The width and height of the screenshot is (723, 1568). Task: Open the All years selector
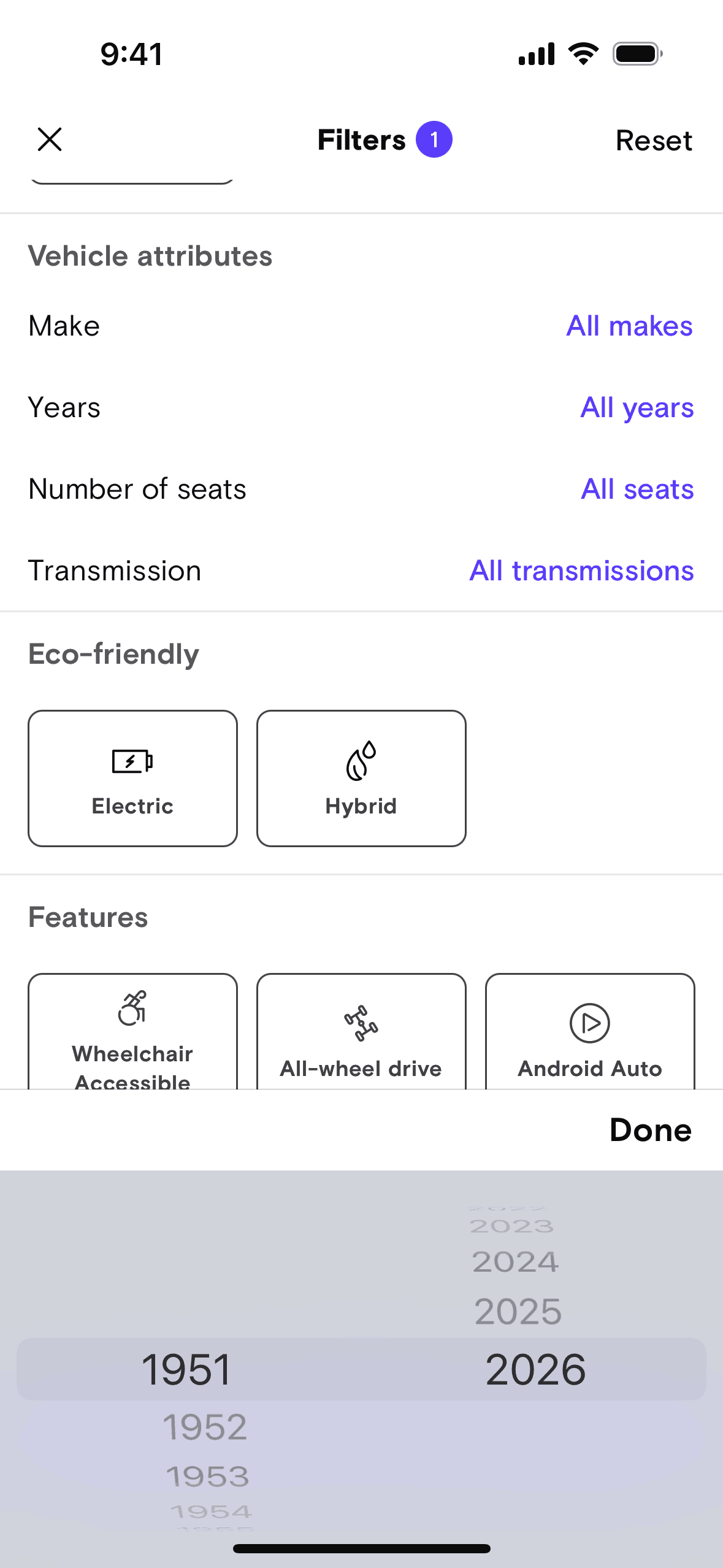coord(637,407)
